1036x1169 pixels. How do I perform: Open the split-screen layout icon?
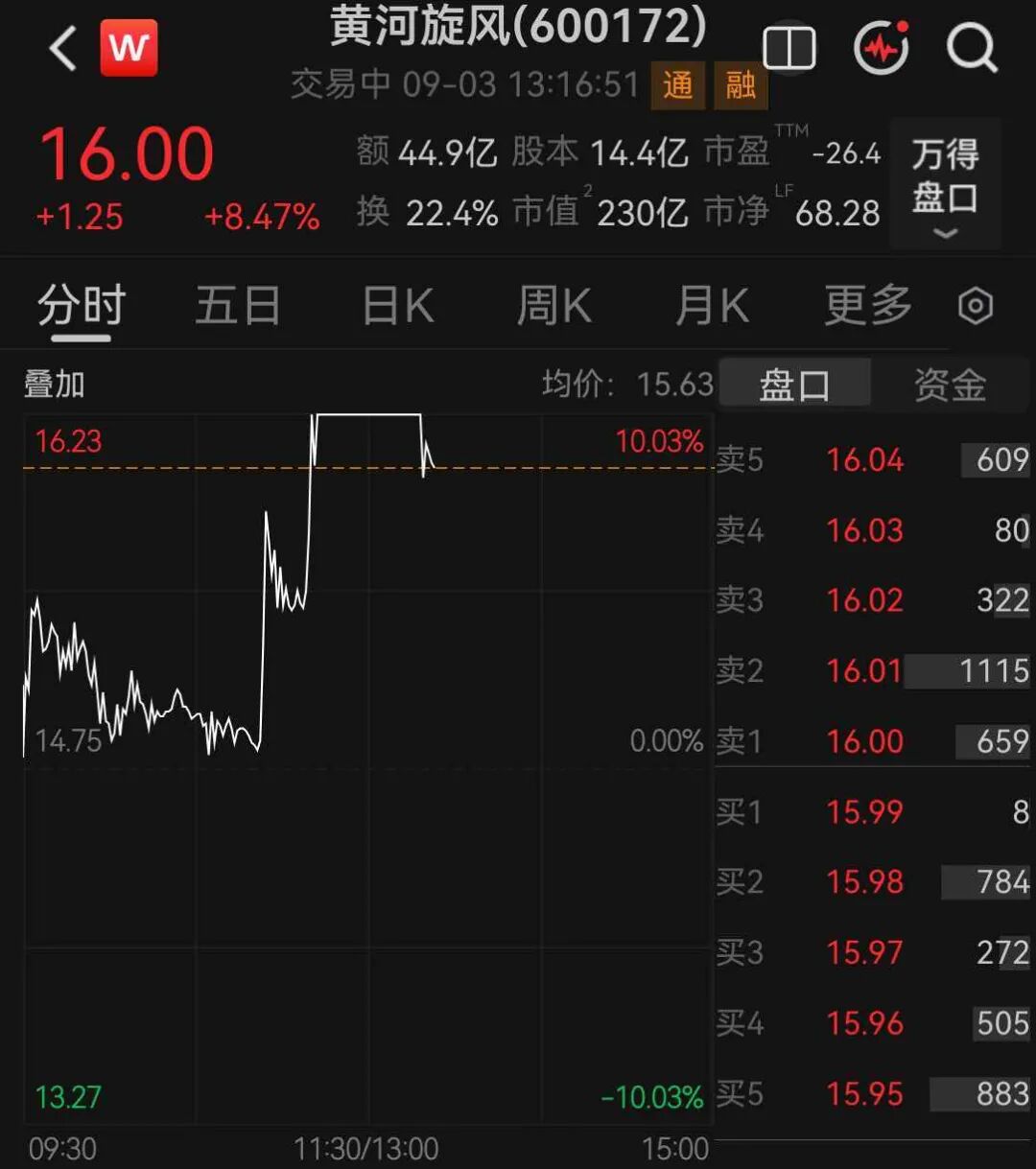pos(789,48)
